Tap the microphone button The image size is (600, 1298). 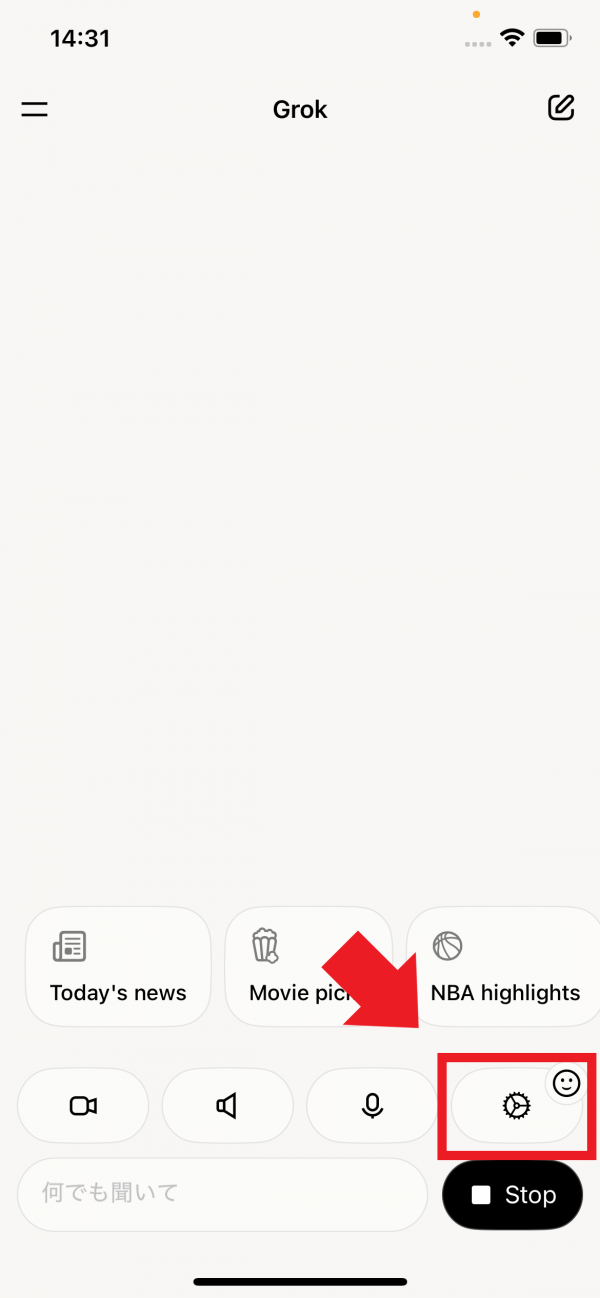[372, 1105]
